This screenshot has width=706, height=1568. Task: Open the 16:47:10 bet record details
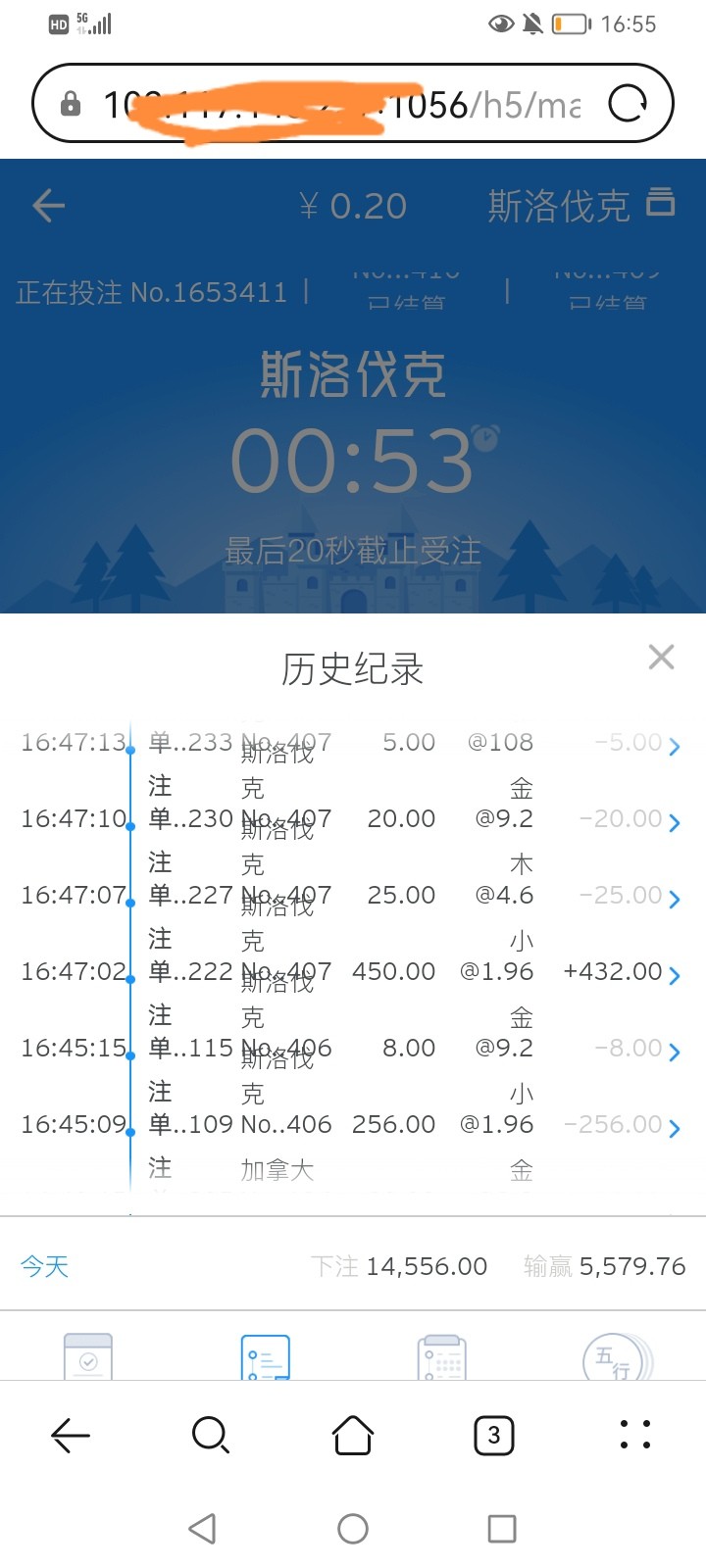click(674, 823)
